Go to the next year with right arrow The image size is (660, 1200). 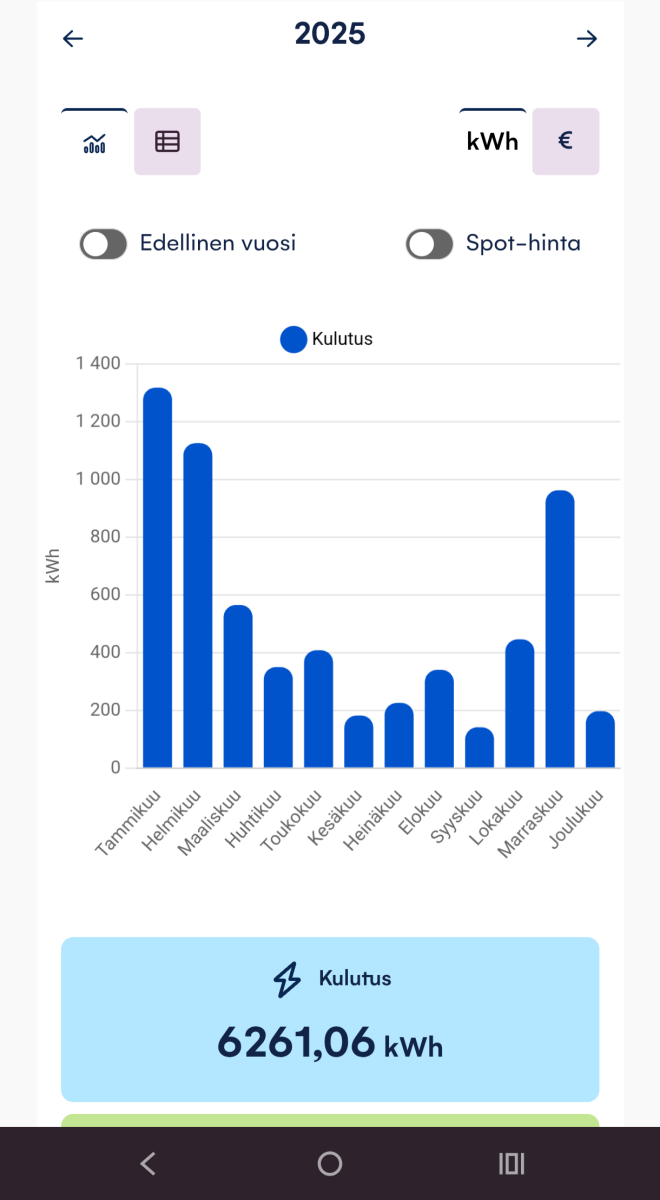tap(587, 39)
